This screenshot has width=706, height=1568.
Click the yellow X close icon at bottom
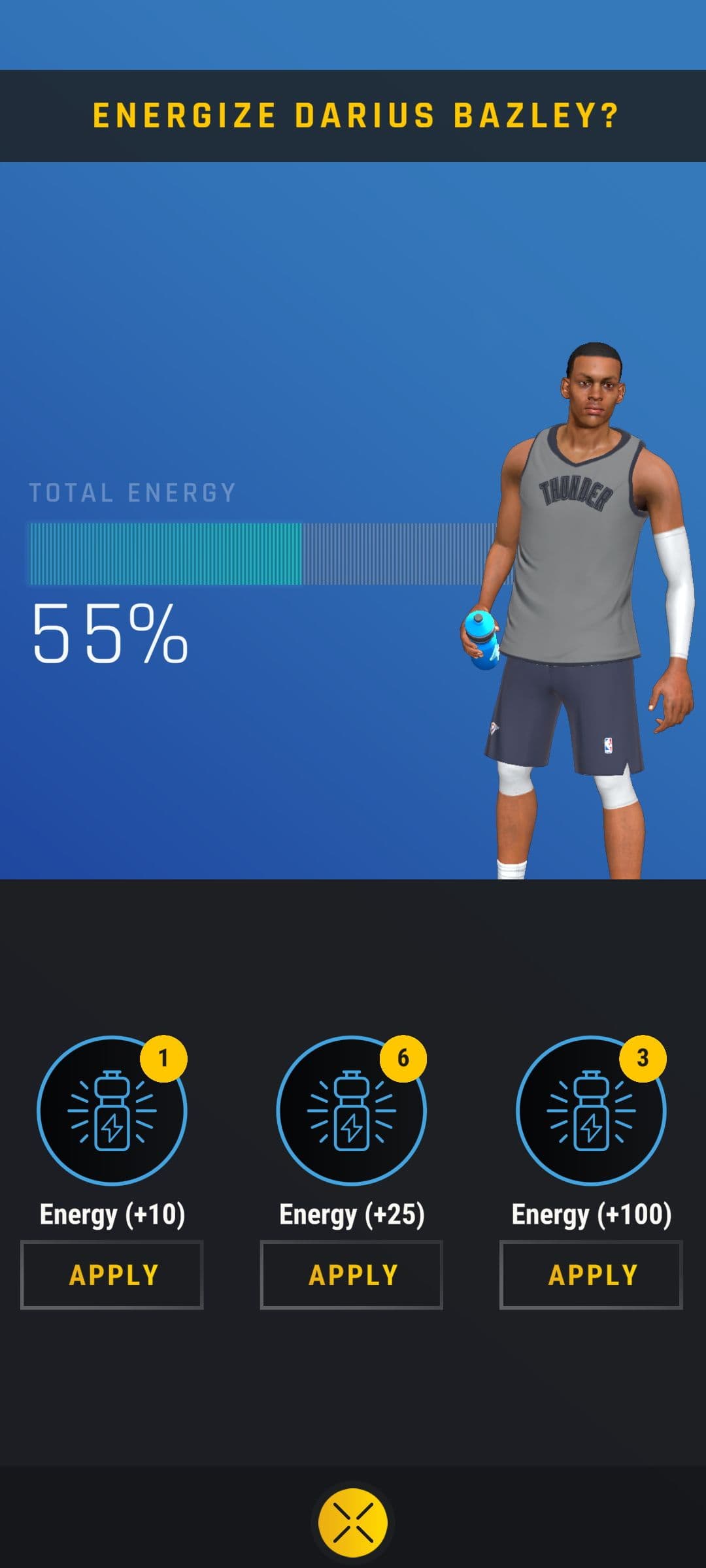click(x=353, y=1521)
